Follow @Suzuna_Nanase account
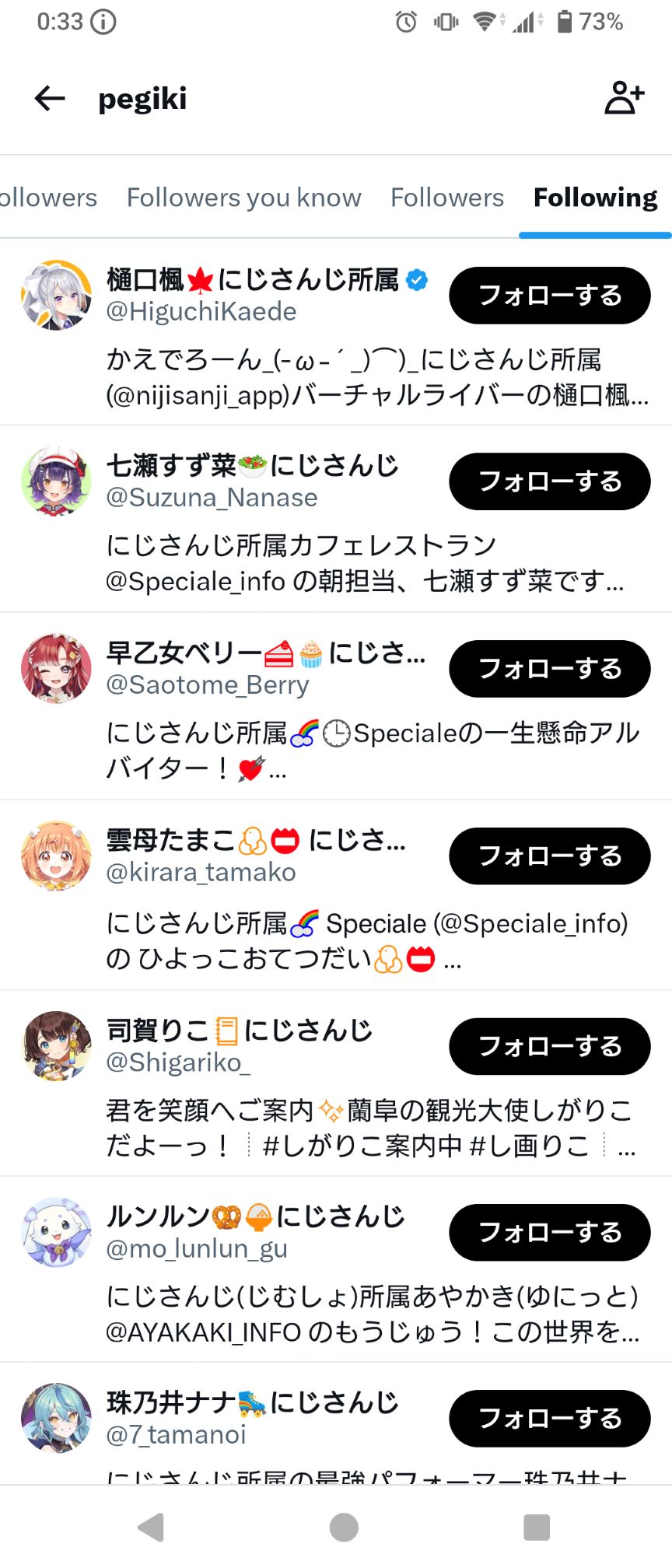672x1568 pixels. [549, 482]
